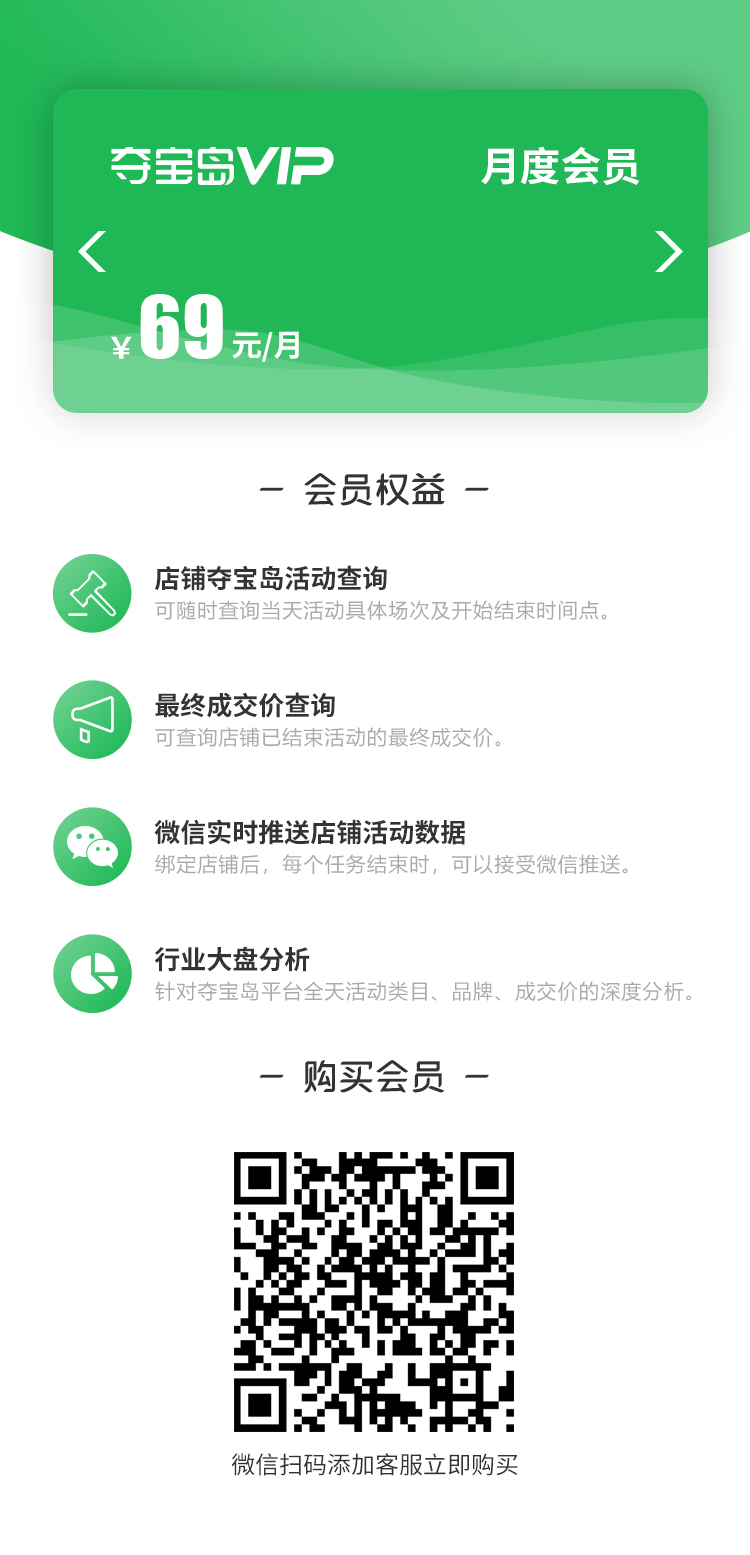Show the previous membership plan

[x=92, y=251]
